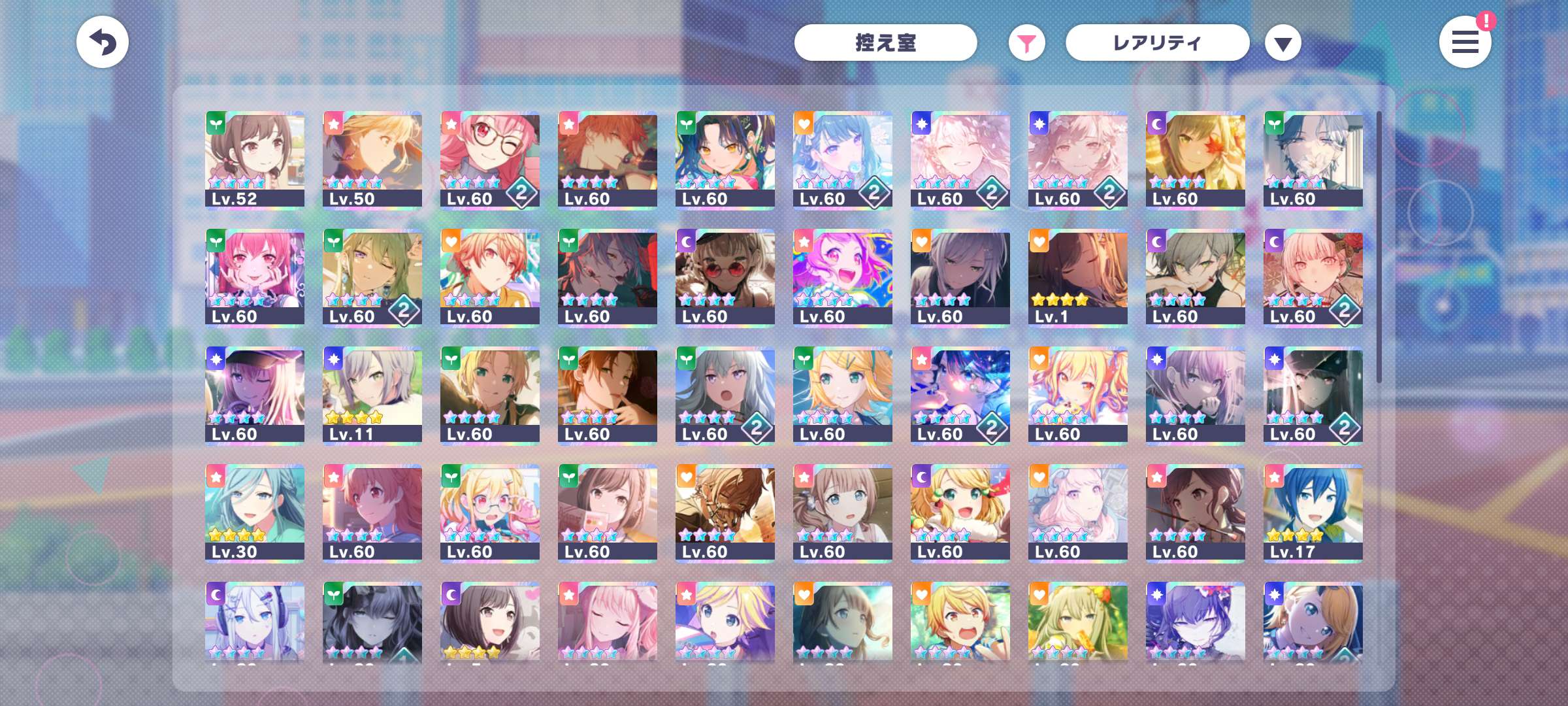1568x706 pixels.
Task: Go back using the return arrow
Action: (102, 43)
